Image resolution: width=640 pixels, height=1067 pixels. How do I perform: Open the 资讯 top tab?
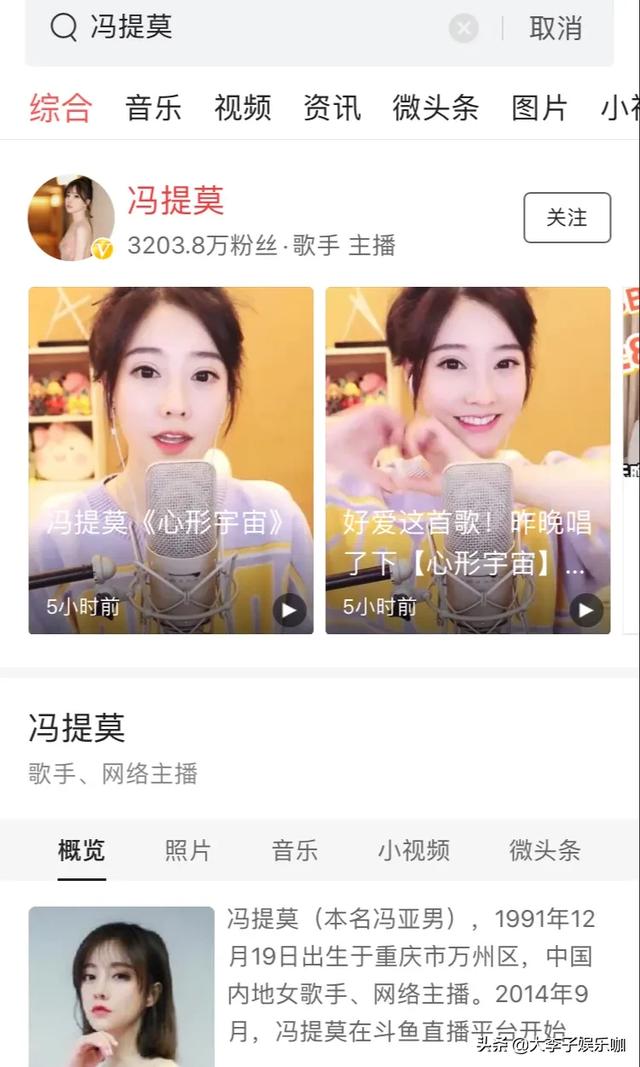[x=332, y=108]
